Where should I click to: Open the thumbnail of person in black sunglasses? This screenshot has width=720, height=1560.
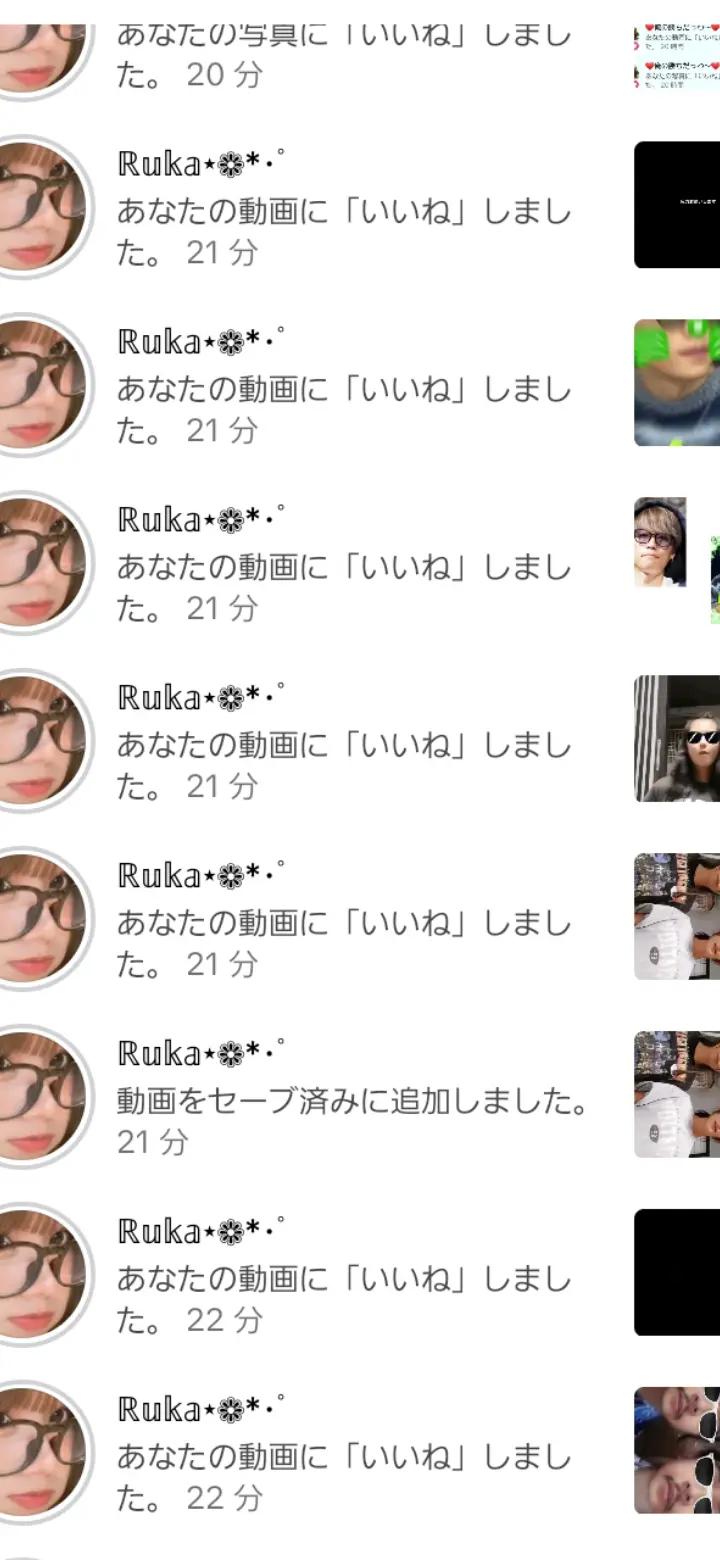[x=677, y=739]
